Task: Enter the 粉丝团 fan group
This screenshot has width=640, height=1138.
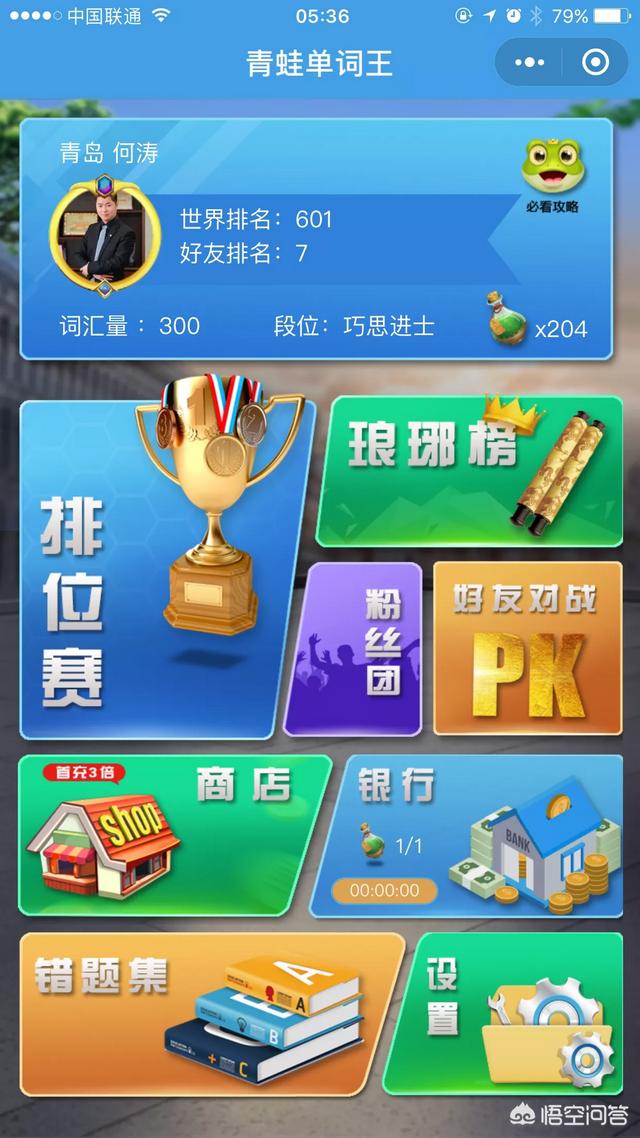Action: pyautogui.click(x=356, y=648)
